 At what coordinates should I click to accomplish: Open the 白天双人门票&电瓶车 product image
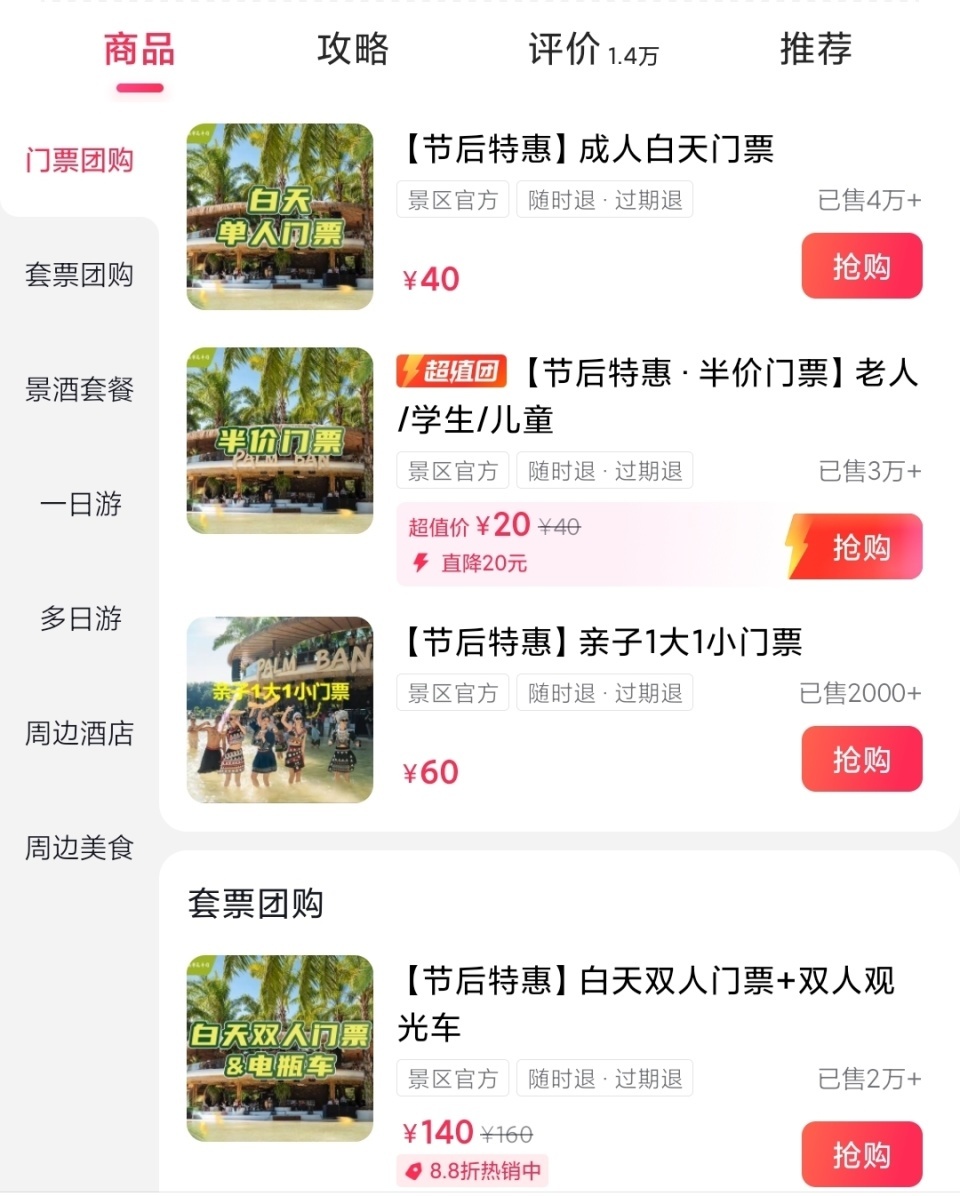pyautogui.click(x=280, y=1048)
